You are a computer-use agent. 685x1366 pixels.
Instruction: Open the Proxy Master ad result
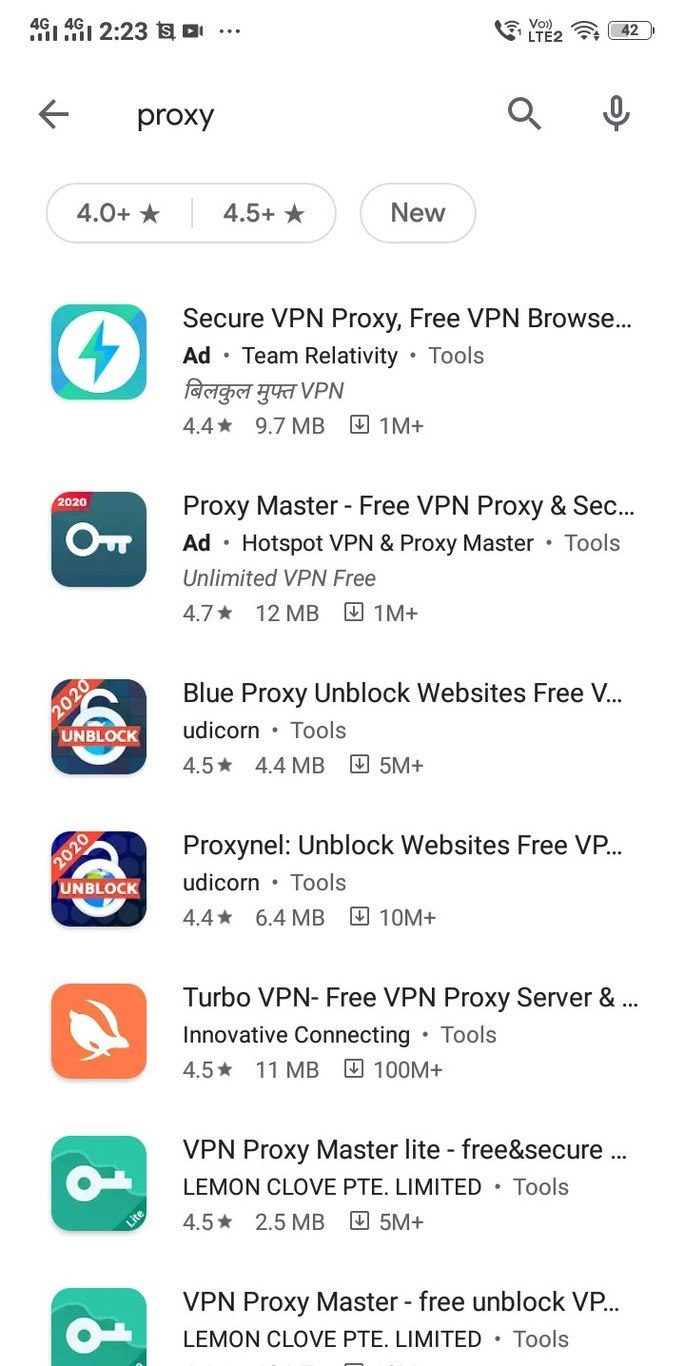(x=342, y=559)
